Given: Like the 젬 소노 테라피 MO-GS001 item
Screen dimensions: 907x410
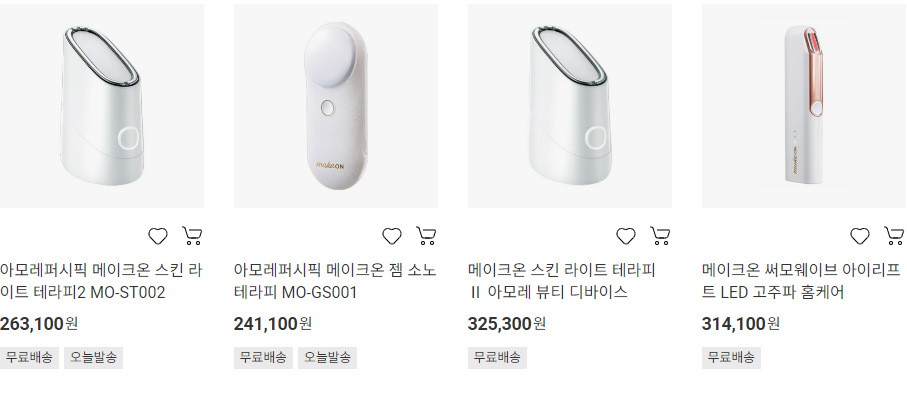Looking at the screenshot, I should (x=392, y=237).
